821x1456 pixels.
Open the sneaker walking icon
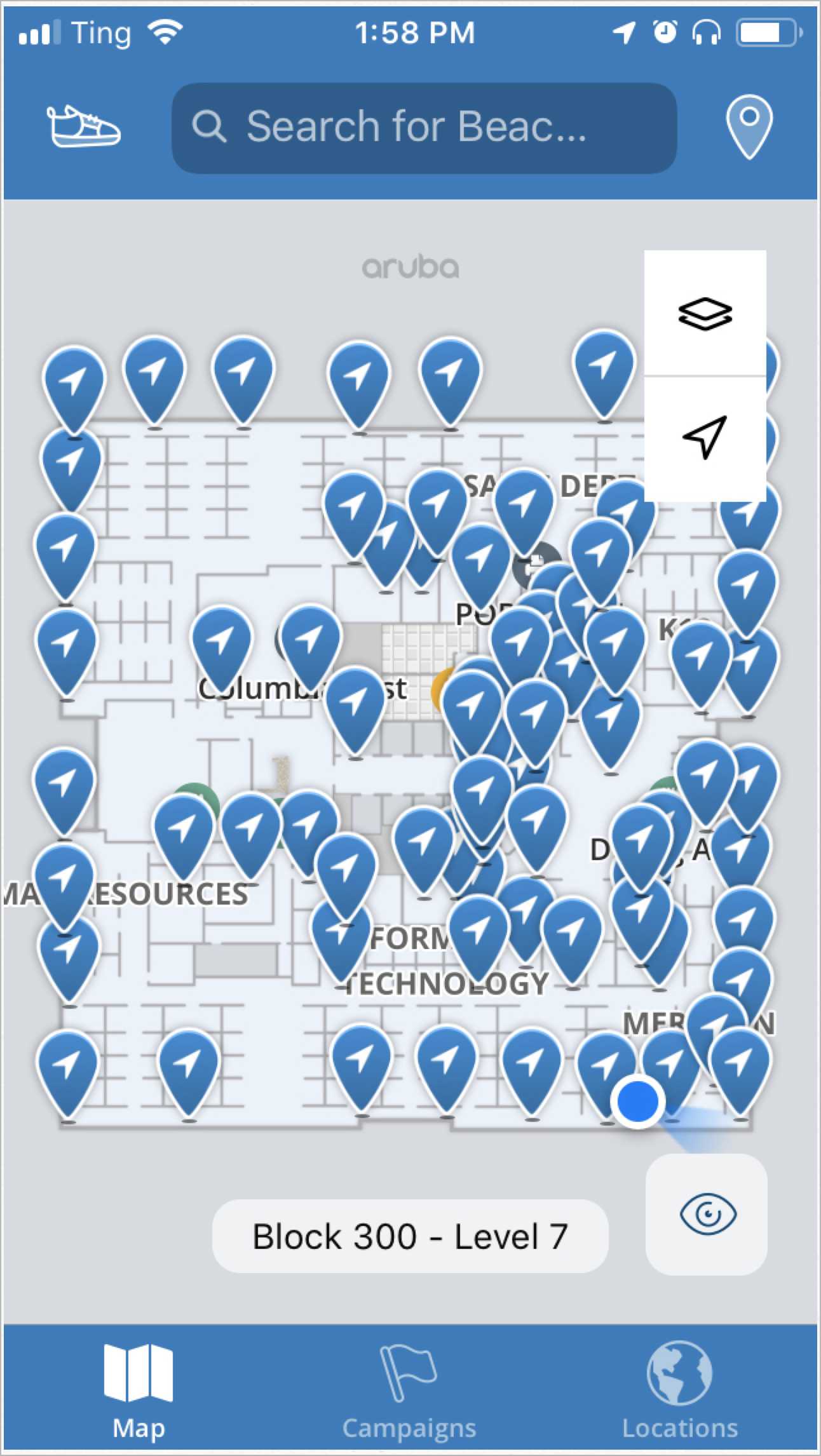pyautogui.click(x=83, y=126)
